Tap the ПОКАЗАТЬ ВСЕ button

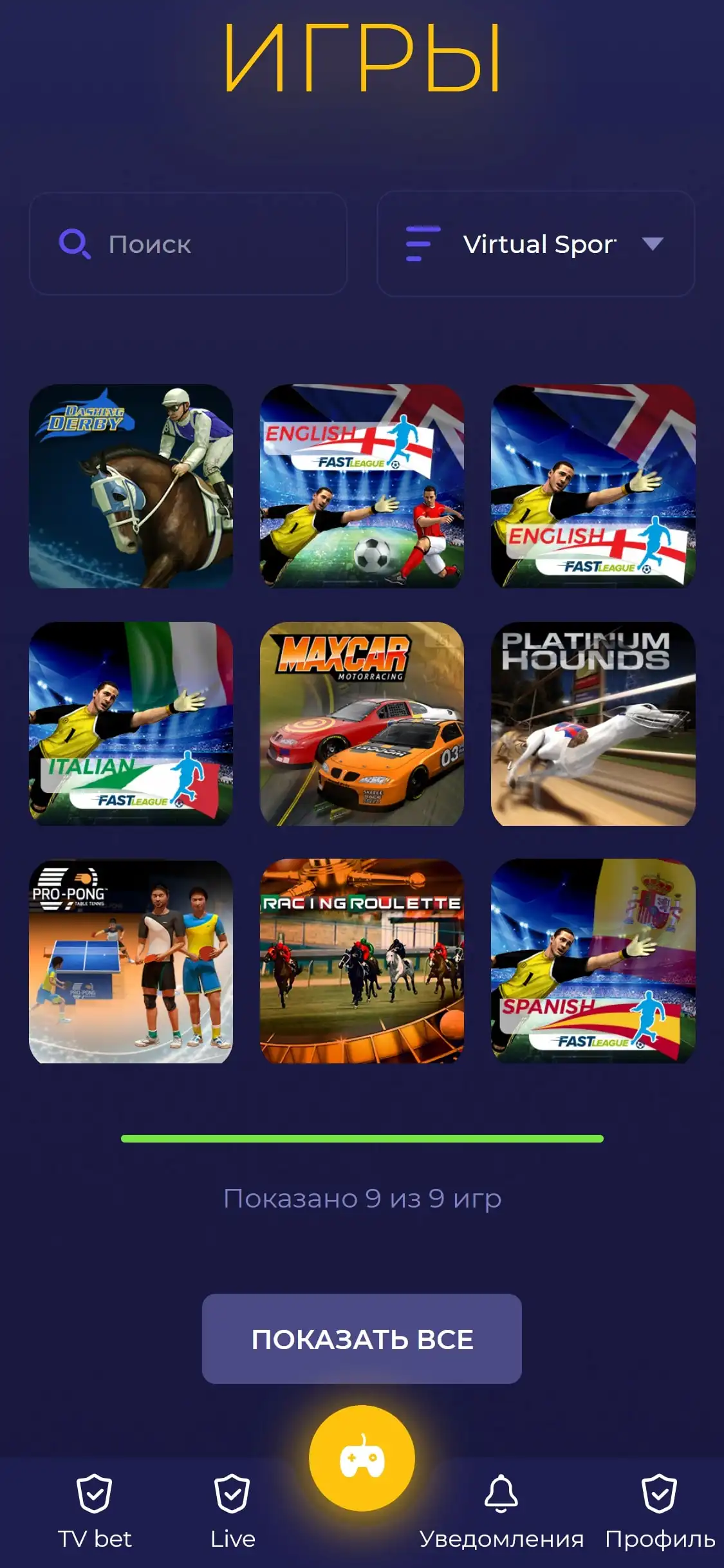pyautogui.click(x=362, y=1339)
